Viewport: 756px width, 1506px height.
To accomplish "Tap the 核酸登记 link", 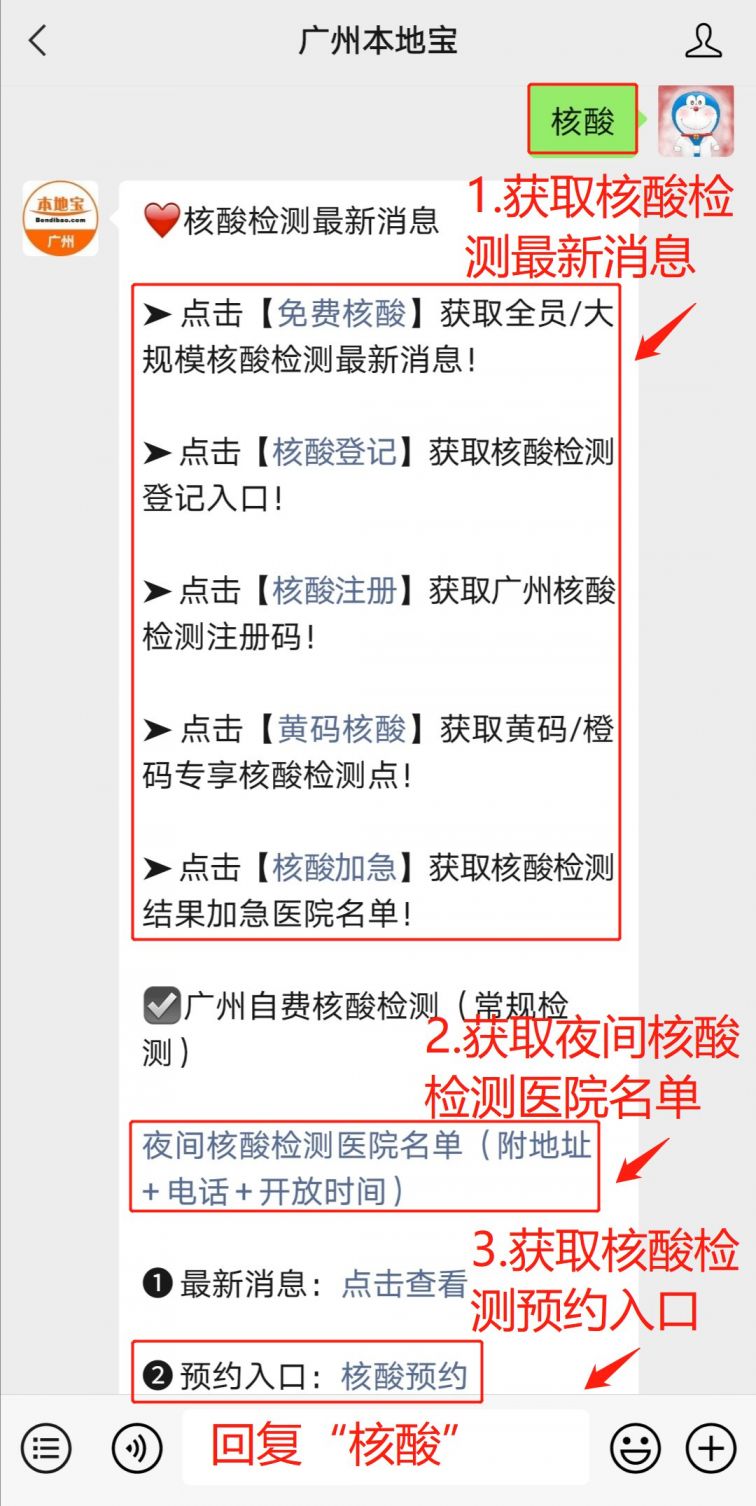I will pyautogui.click(x=335, y=453).
